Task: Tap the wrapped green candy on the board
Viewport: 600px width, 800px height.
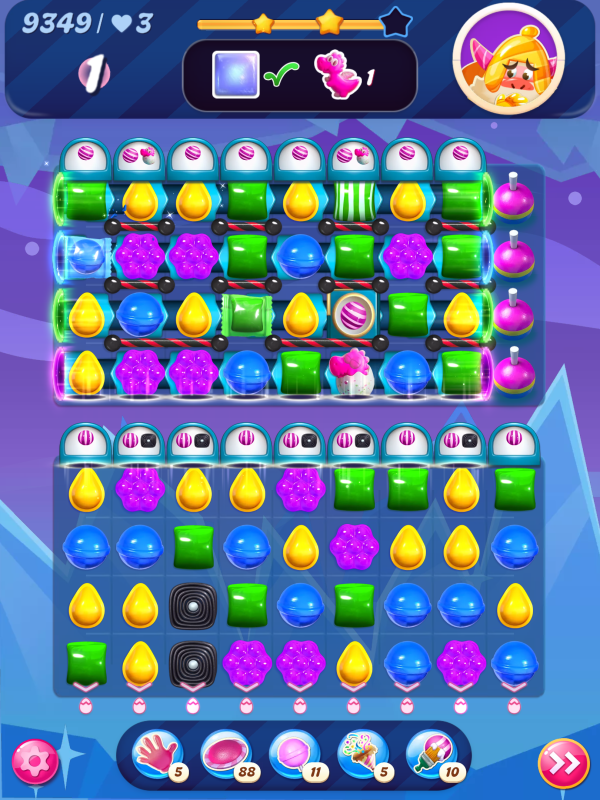Action: point(245,314)
